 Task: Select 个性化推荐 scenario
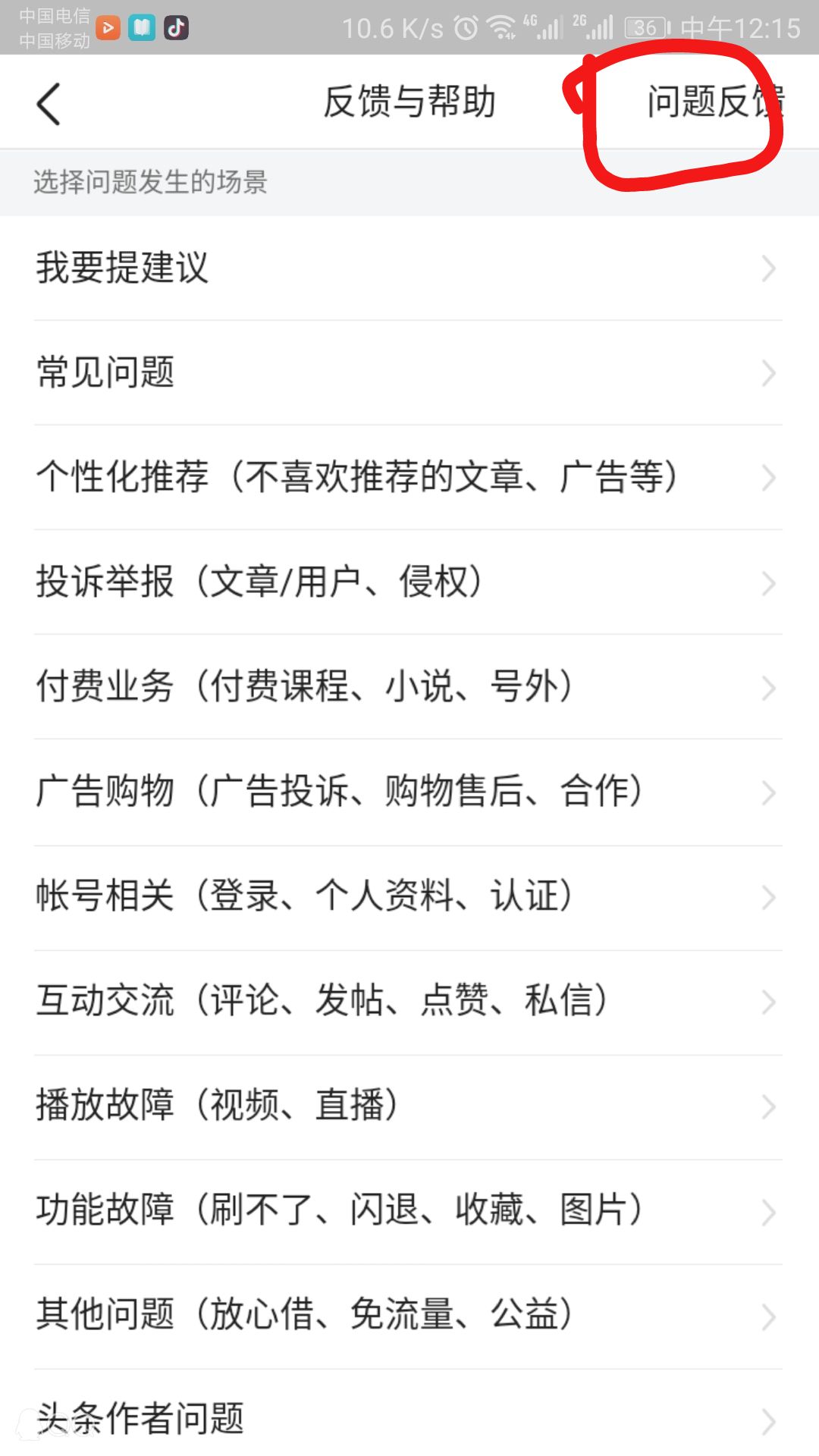(408, 477)
